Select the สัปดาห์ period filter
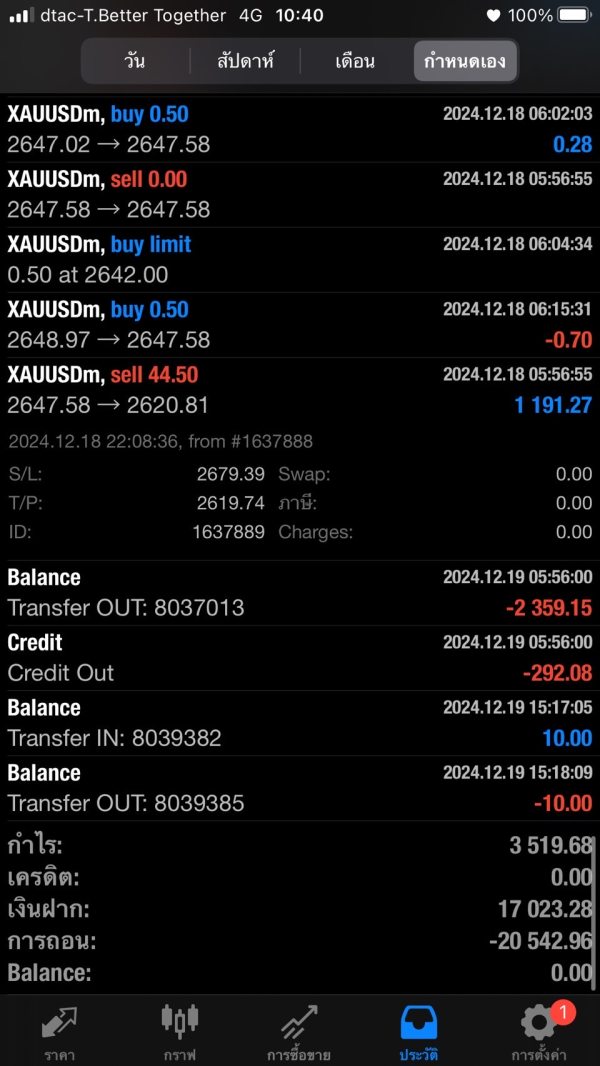The height and width of the screenshot is (1066, 600). [x=245, y=61]
